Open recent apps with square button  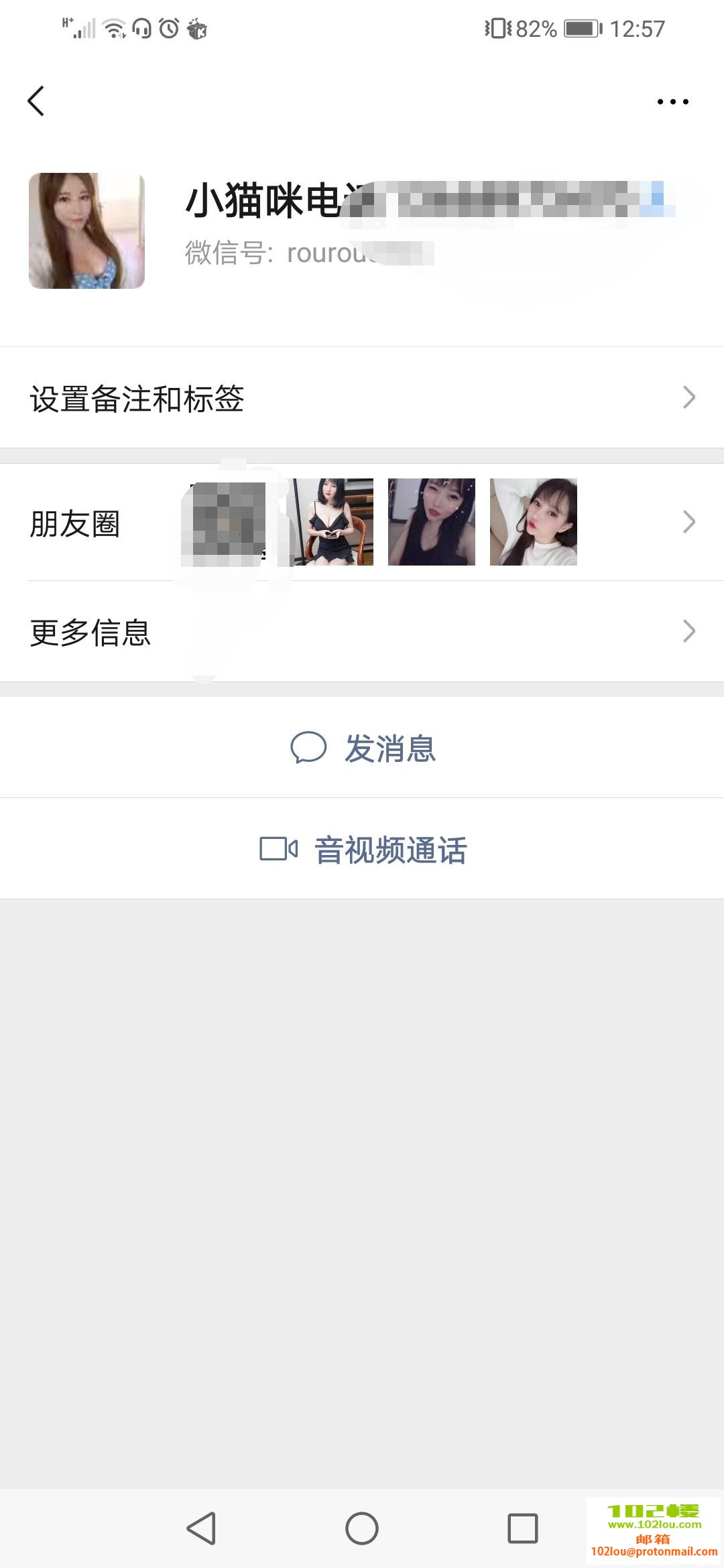click(523, 1528)
